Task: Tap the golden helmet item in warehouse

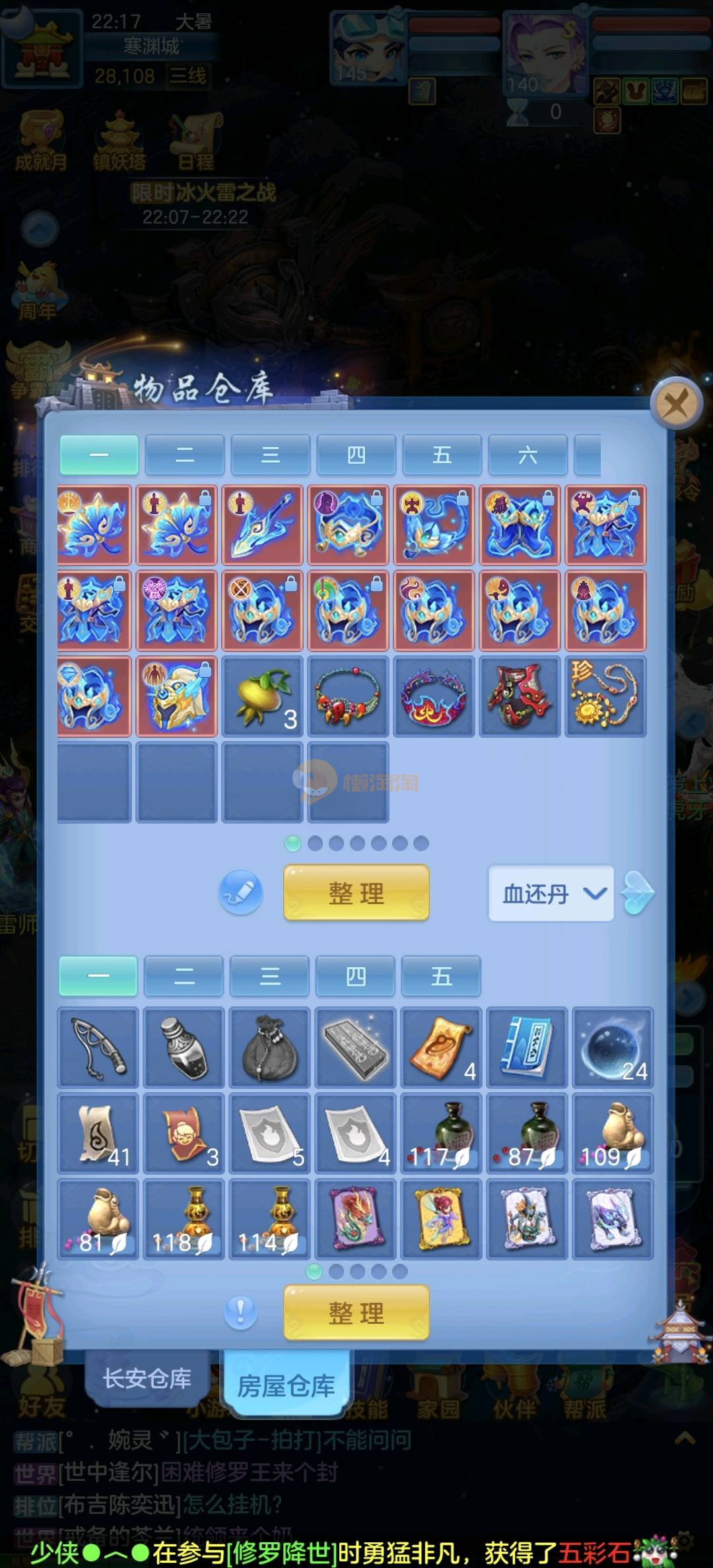Action: 177,696
